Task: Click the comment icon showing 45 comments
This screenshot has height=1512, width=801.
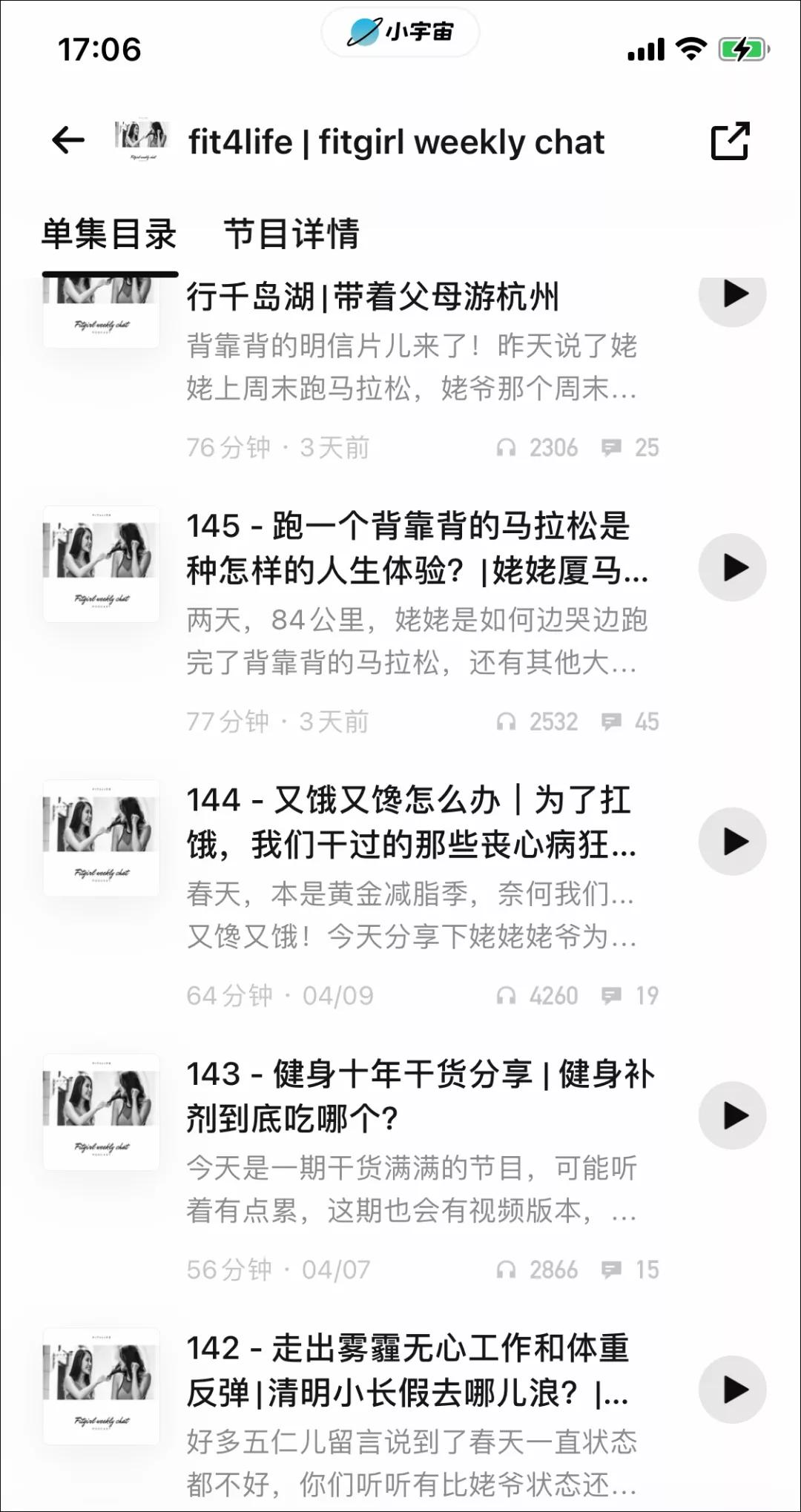Action: coord(613,719)
